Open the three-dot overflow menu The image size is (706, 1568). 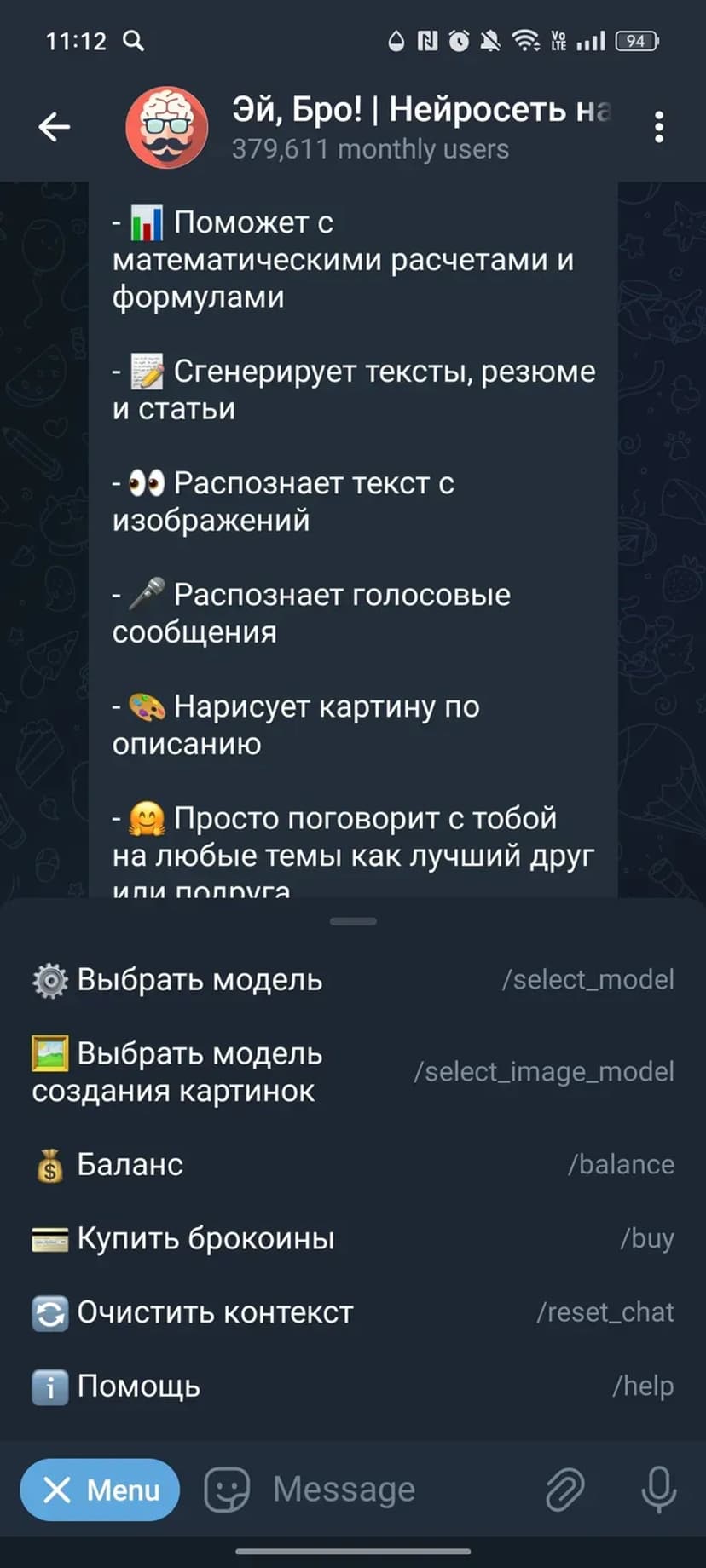(658, 127)
